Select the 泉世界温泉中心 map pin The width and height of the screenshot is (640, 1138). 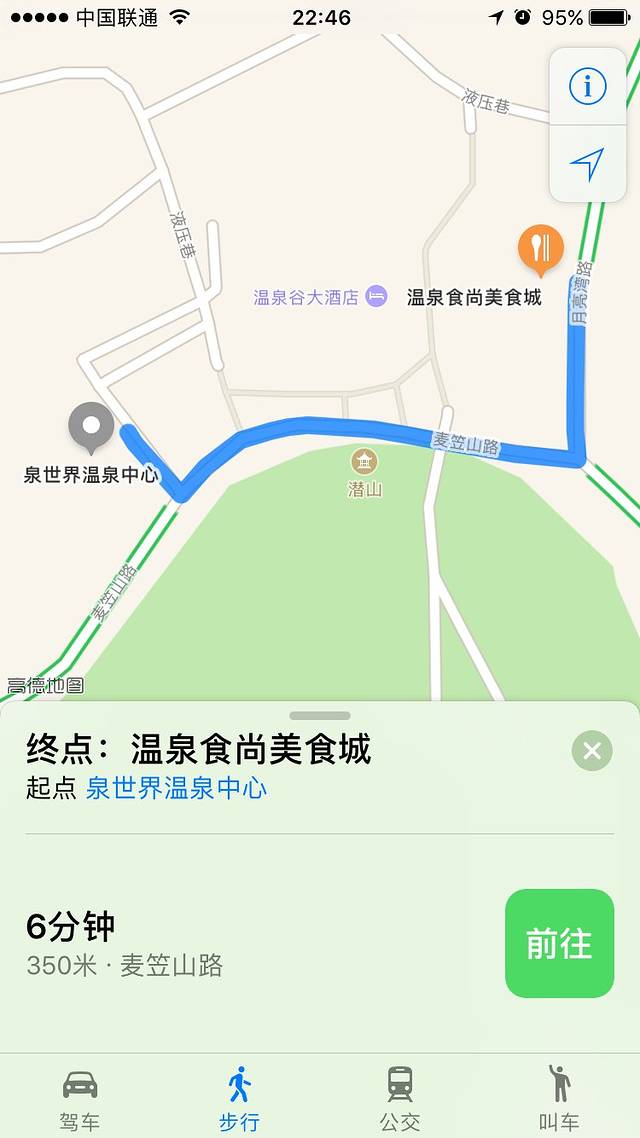(x=91, y=427)
